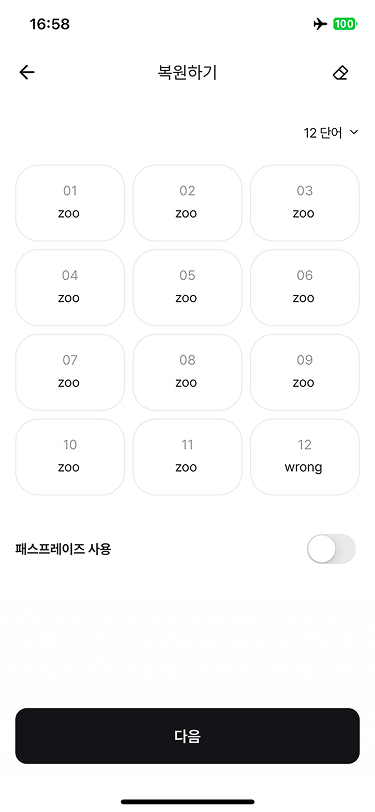The width and height of the screenshot is (375, 812).
Task: Edit word field 04
Action: click(x=70, y=287)
